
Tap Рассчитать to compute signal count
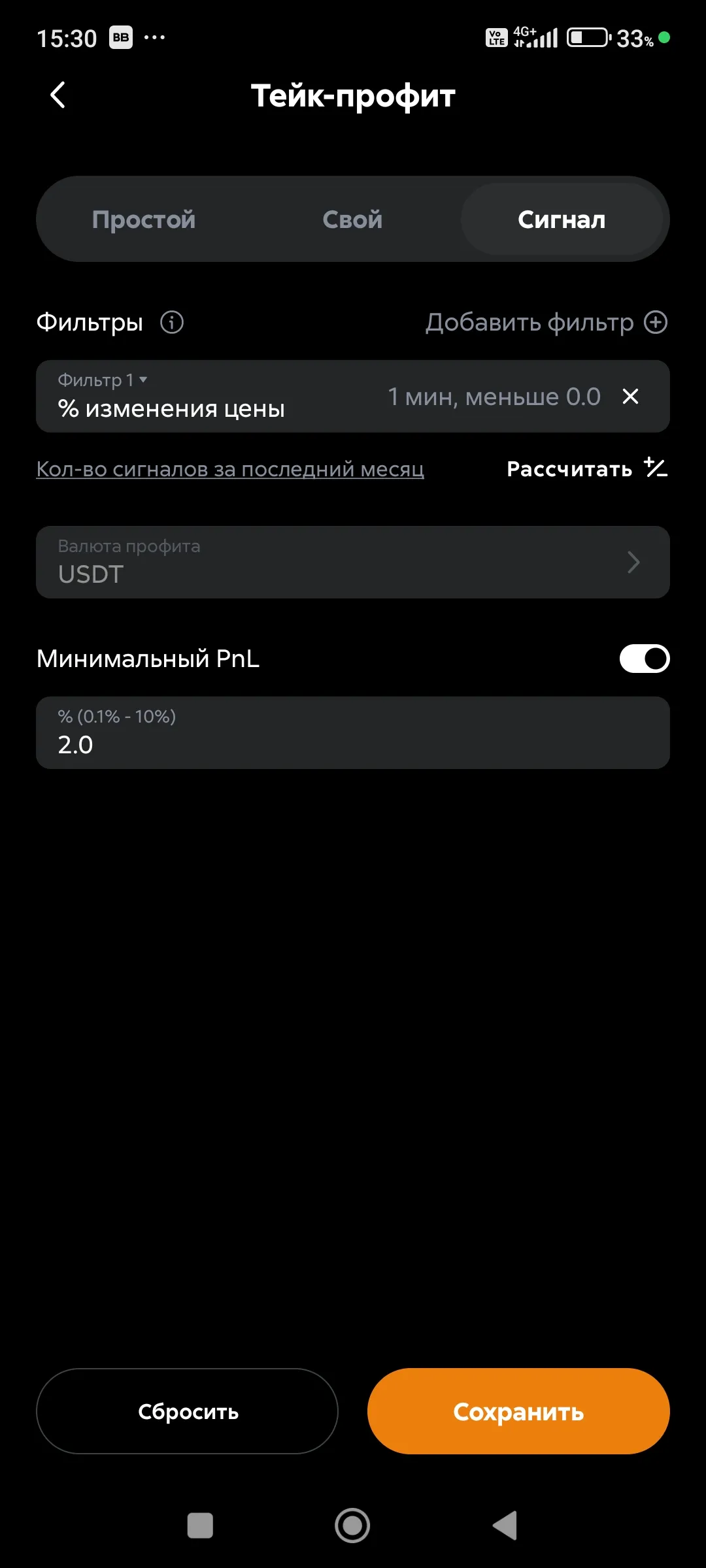pyautogui.click(x=568, y=468)
